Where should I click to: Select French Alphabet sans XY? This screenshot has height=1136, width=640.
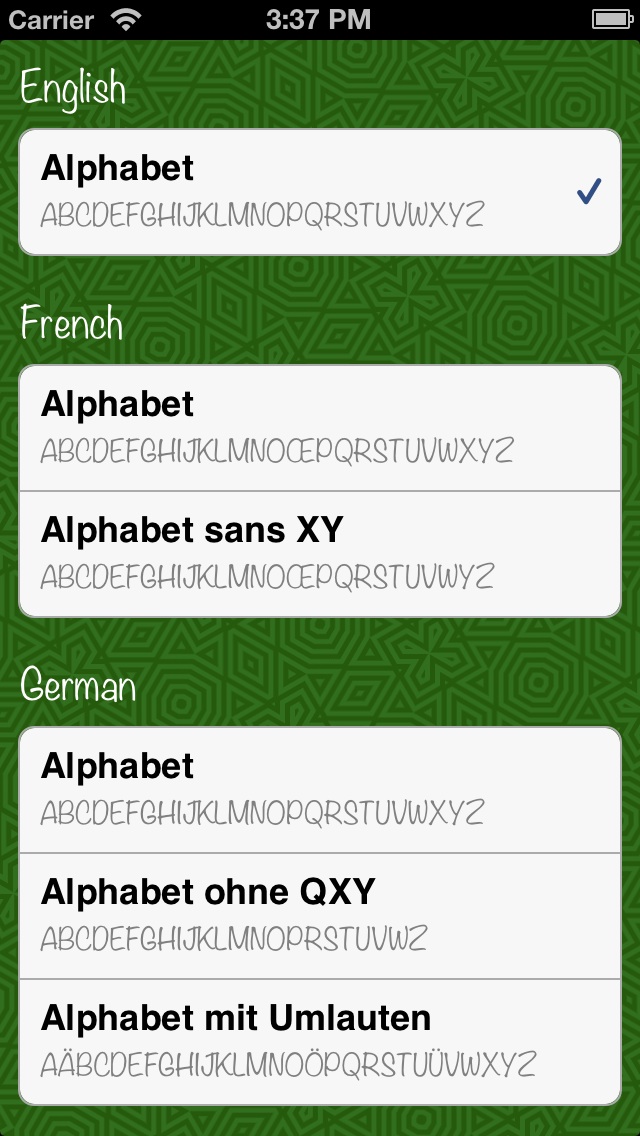pos(320,554)
